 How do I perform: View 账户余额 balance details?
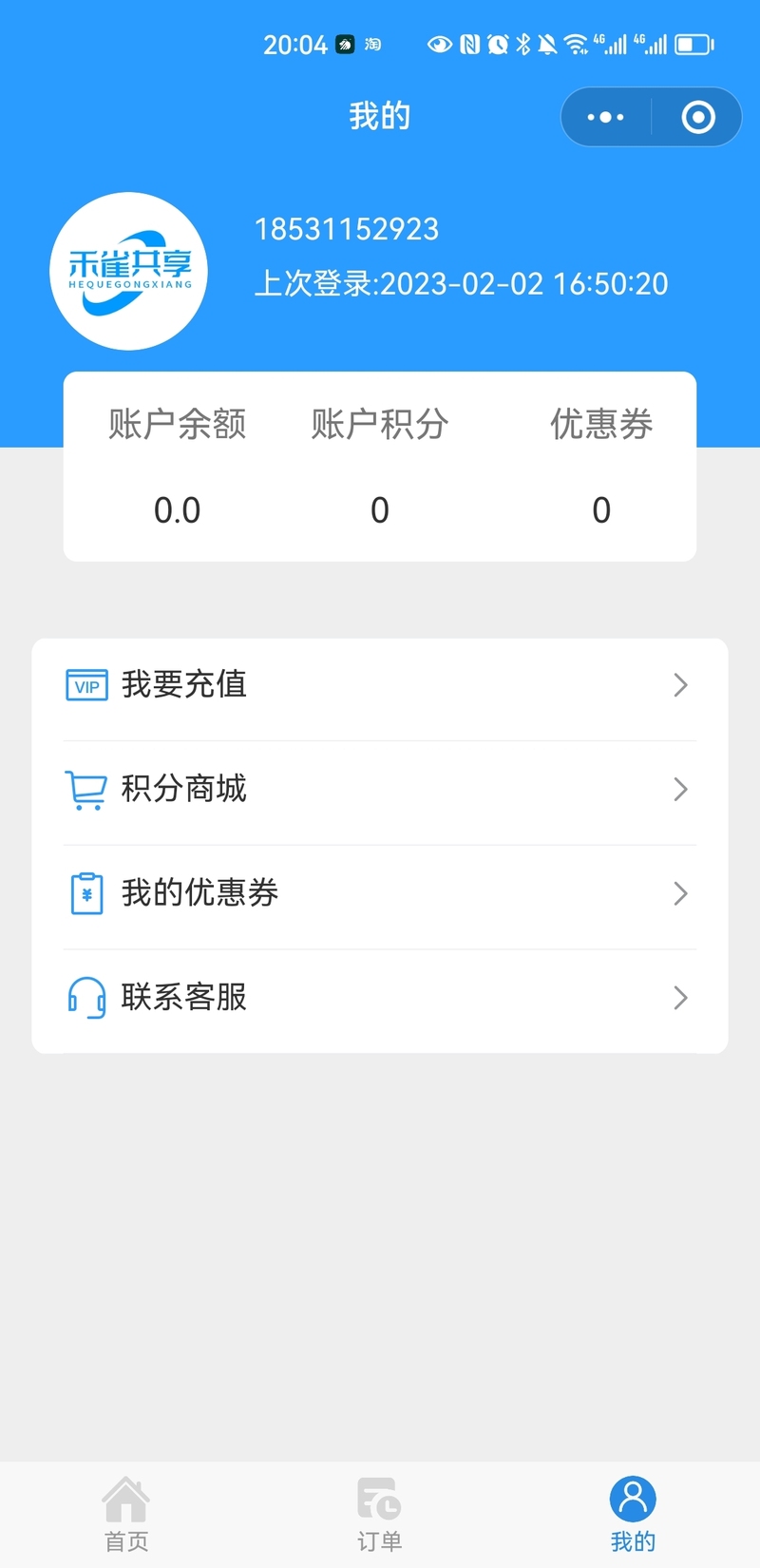(178, 466)
